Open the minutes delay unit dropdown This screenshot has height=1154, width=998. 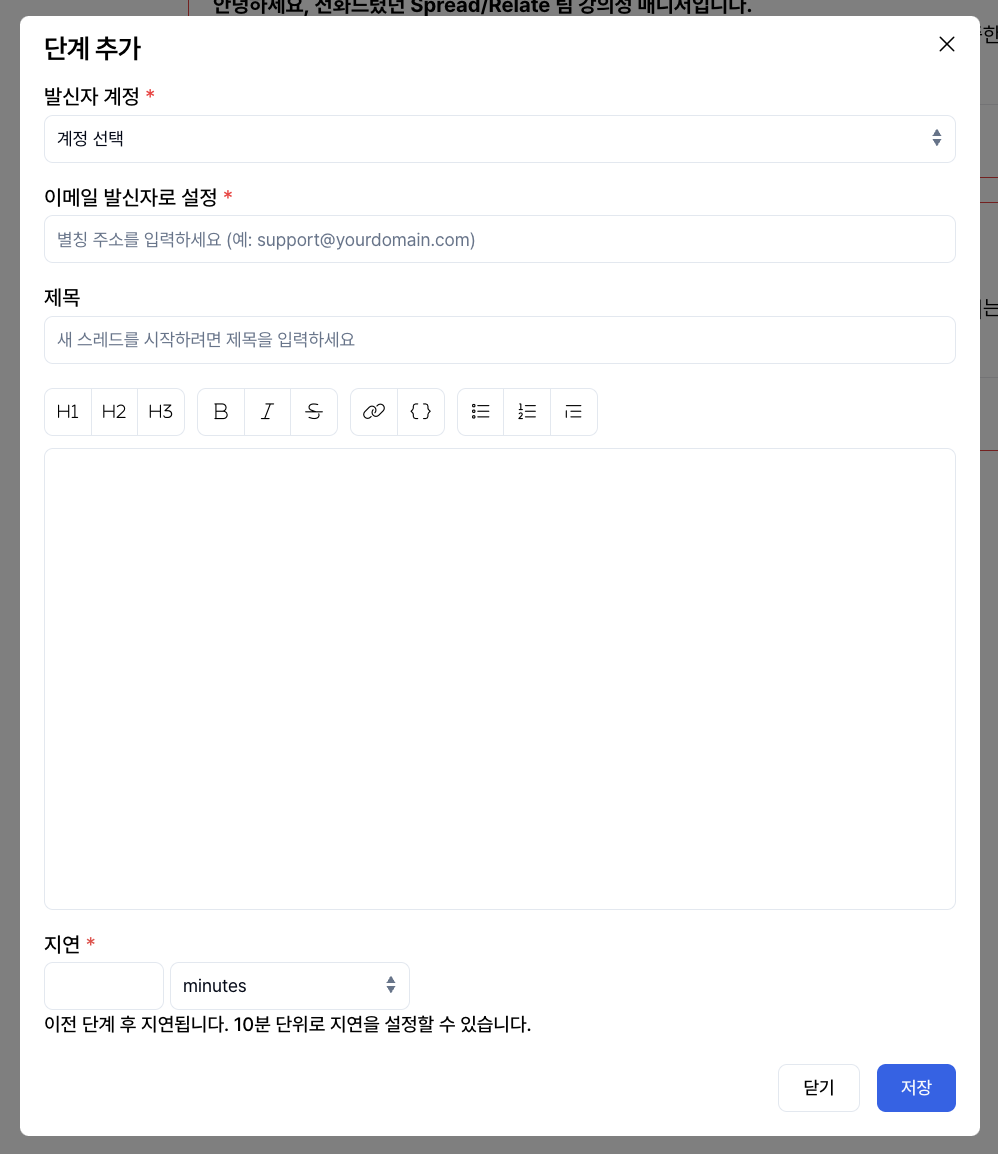click(289, 986)
